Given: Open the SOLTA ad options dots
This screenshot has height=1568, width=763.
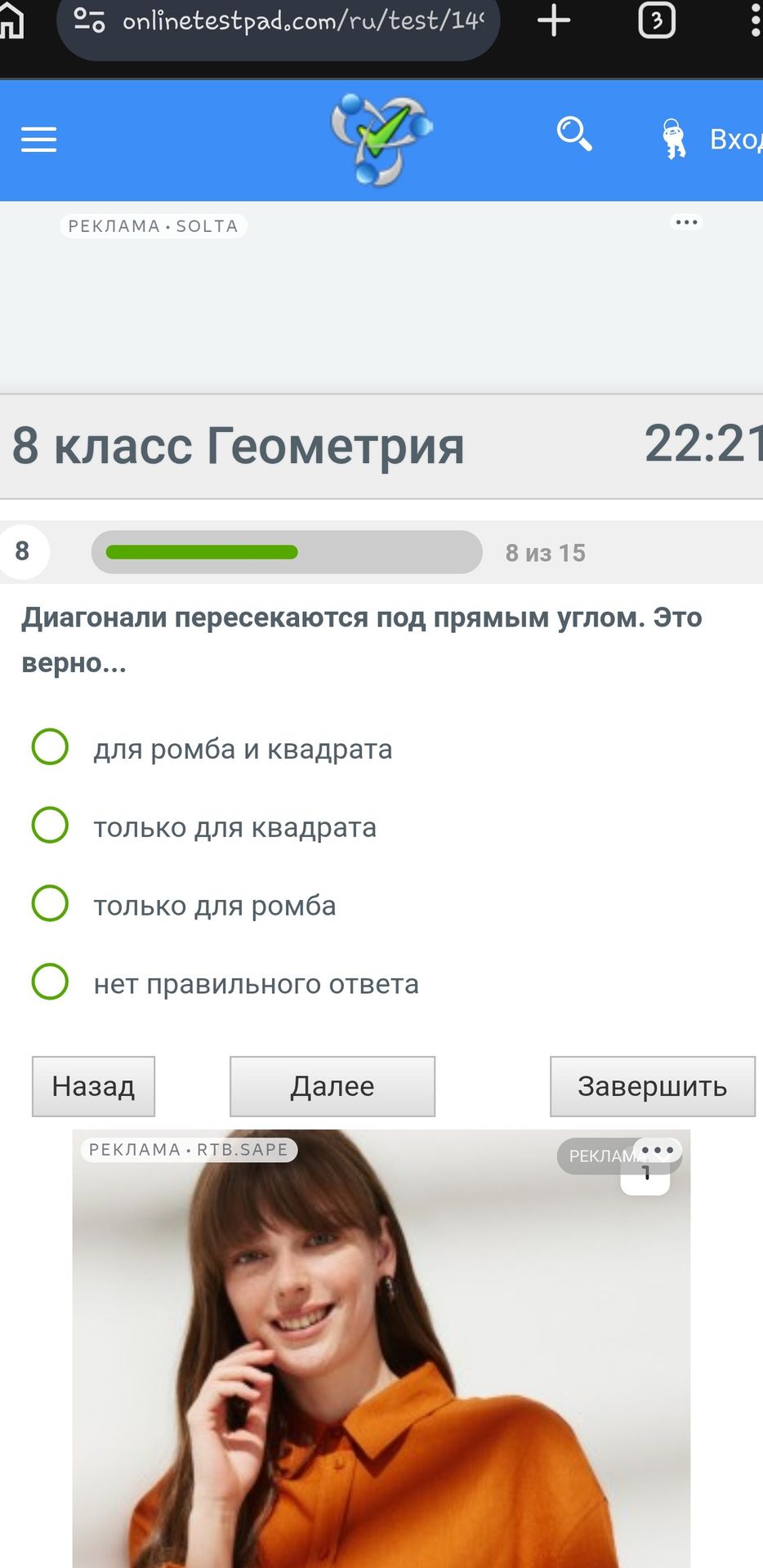Looking at the screenshot, I should (x=687, y=222).
